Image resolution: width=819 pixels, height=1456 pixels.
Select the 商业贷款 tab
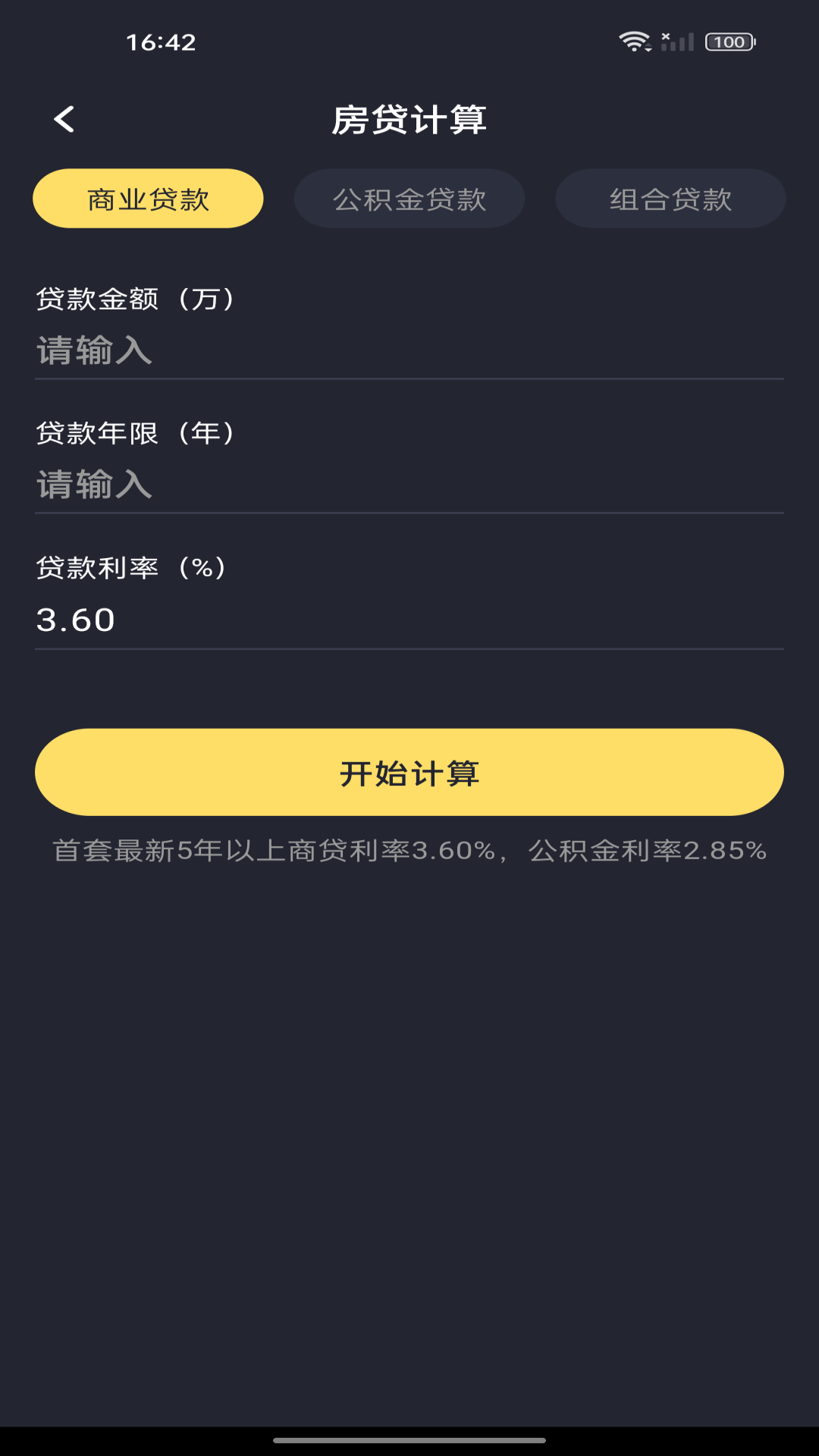click(x=147, y=199)
